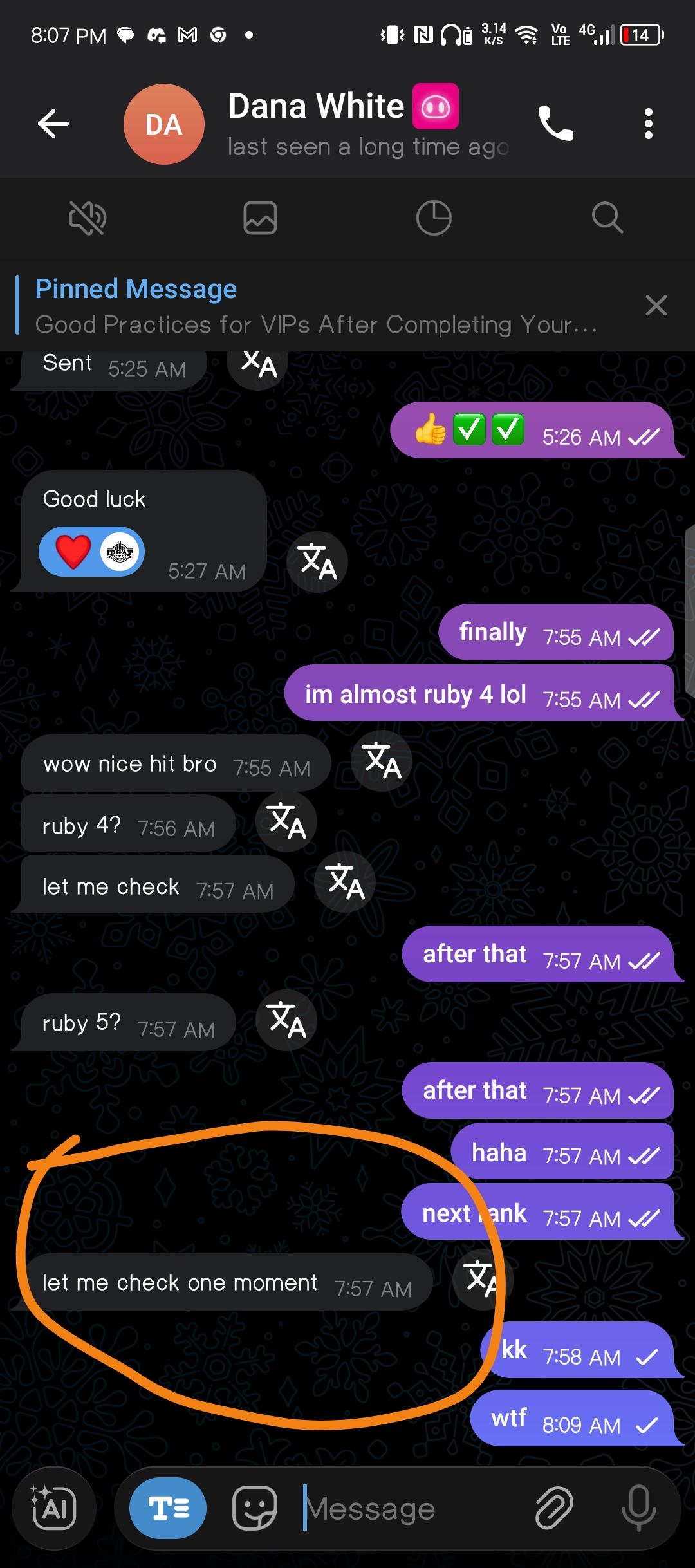This screenshot has height=1568, width=695.
Task: Open the text formatting button
Action: pos(168,1507)
